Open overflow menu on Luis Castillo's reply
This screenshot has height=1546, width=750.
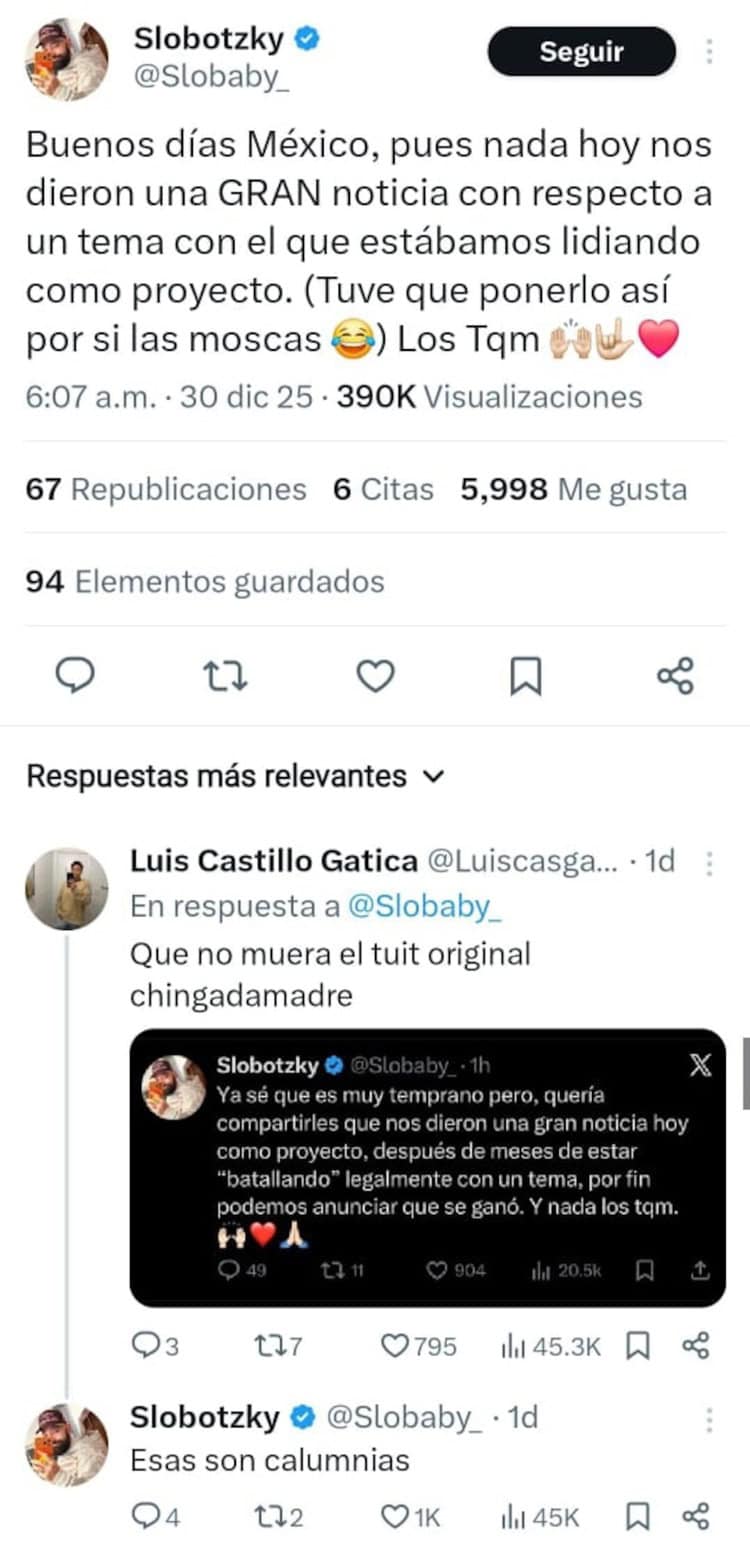[x=709, y=861]
